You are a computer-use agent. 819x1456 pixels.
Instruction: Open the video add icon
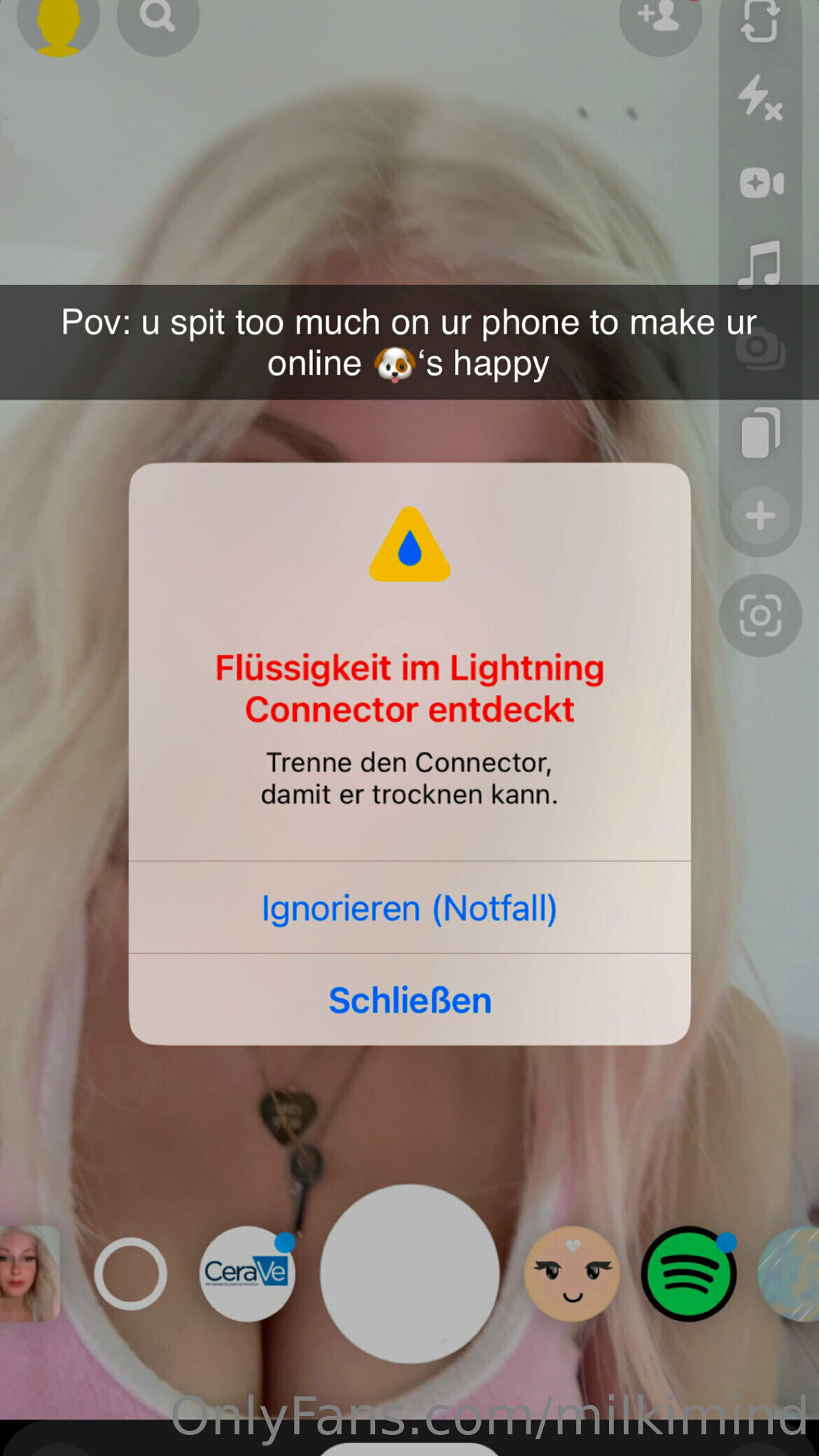[x=761, y=183]
